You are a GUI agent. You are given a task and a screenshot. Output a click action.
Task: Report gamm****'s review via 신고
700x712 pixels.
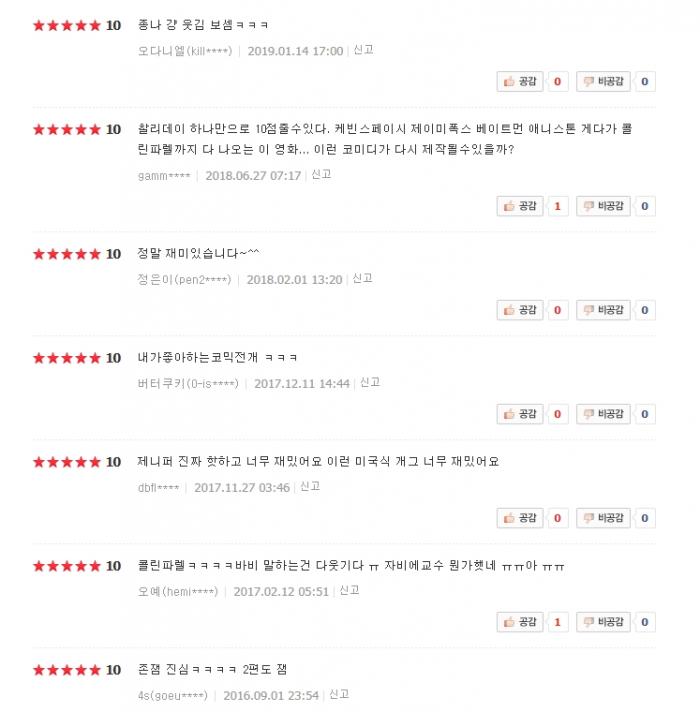pyautogui.click(x=321, y=174)
